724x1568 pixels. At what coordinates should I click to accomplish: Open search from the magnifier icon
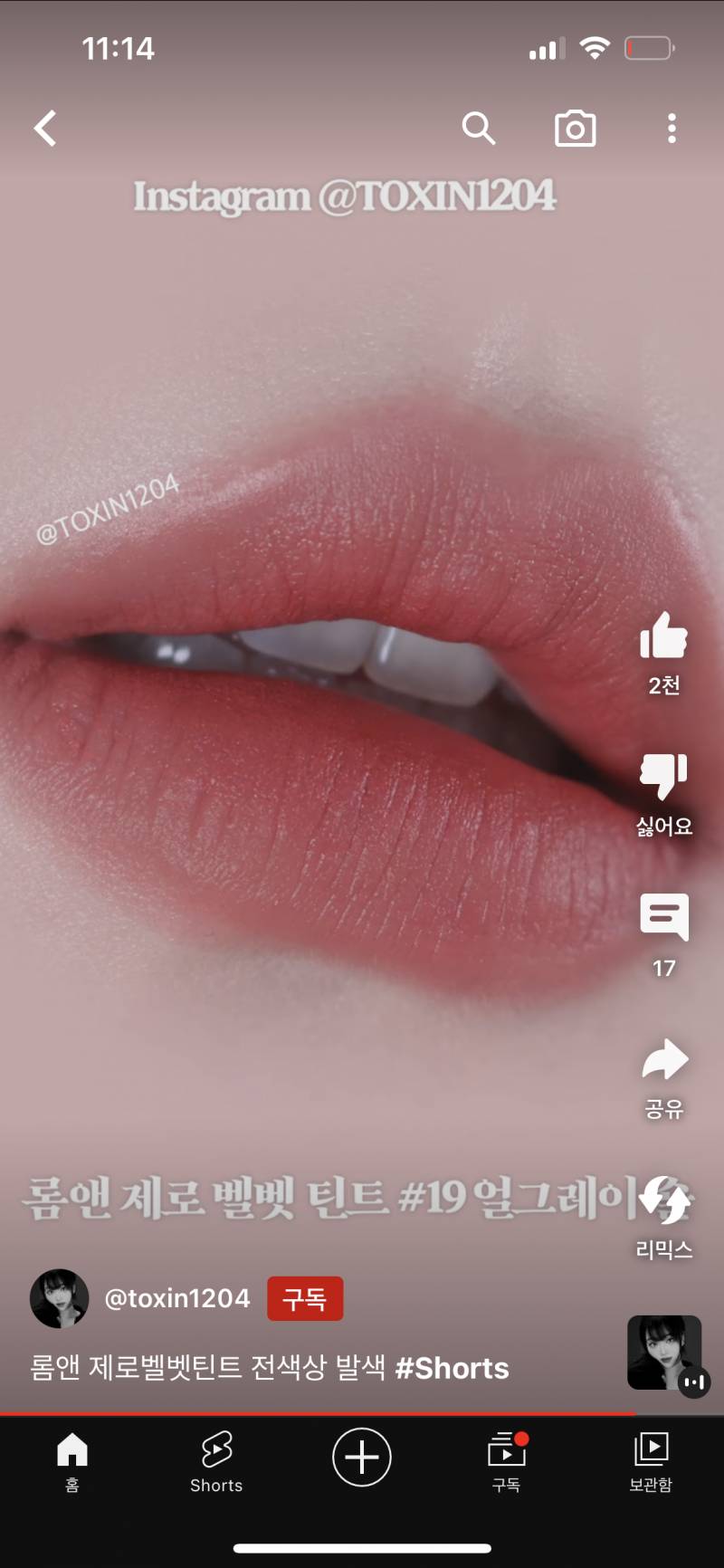coord(479,129)
